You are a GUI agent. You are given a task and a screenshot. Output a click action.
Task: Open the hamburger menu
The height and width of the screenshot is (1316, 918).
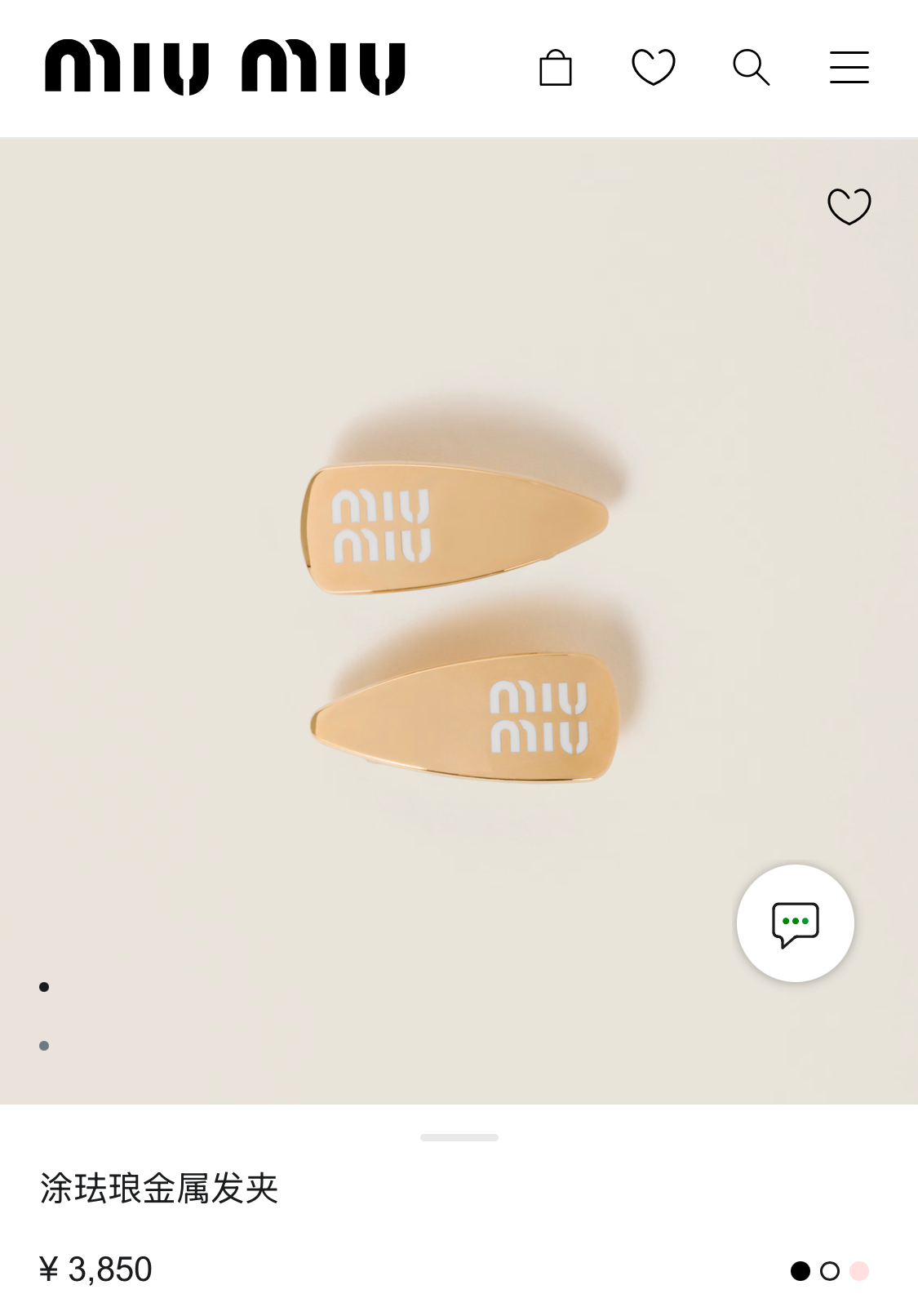click(849, 67)
